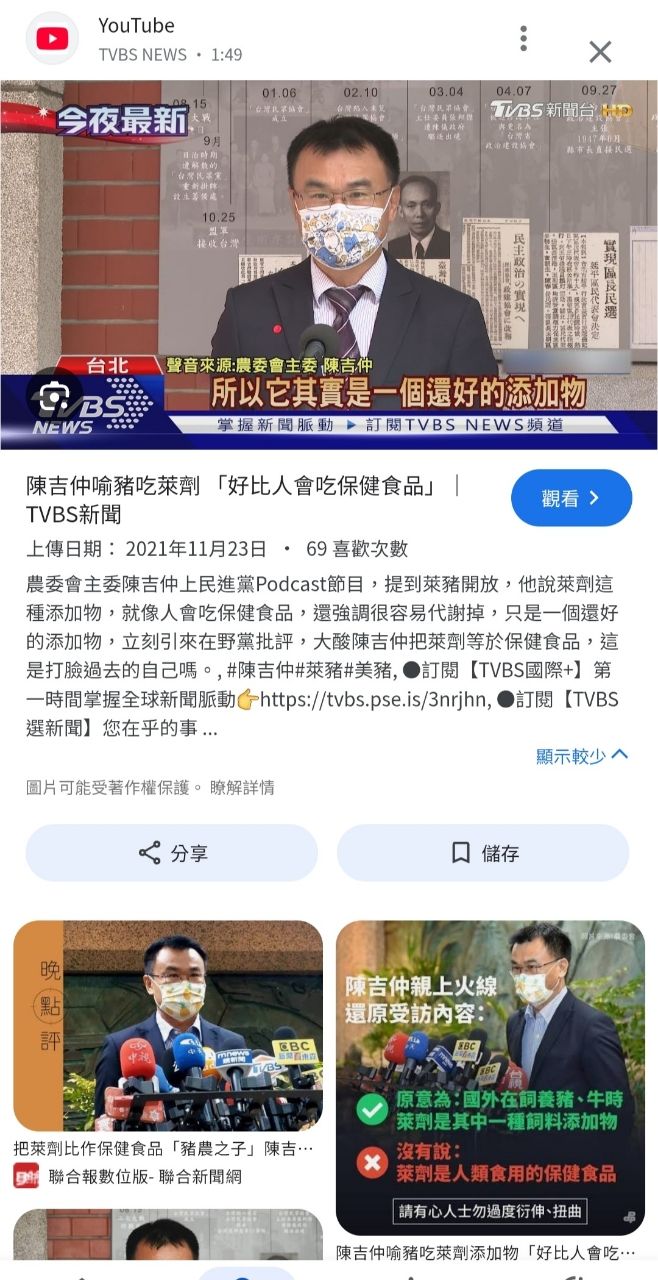Collapse description with 顯示較少

point(582,756)
